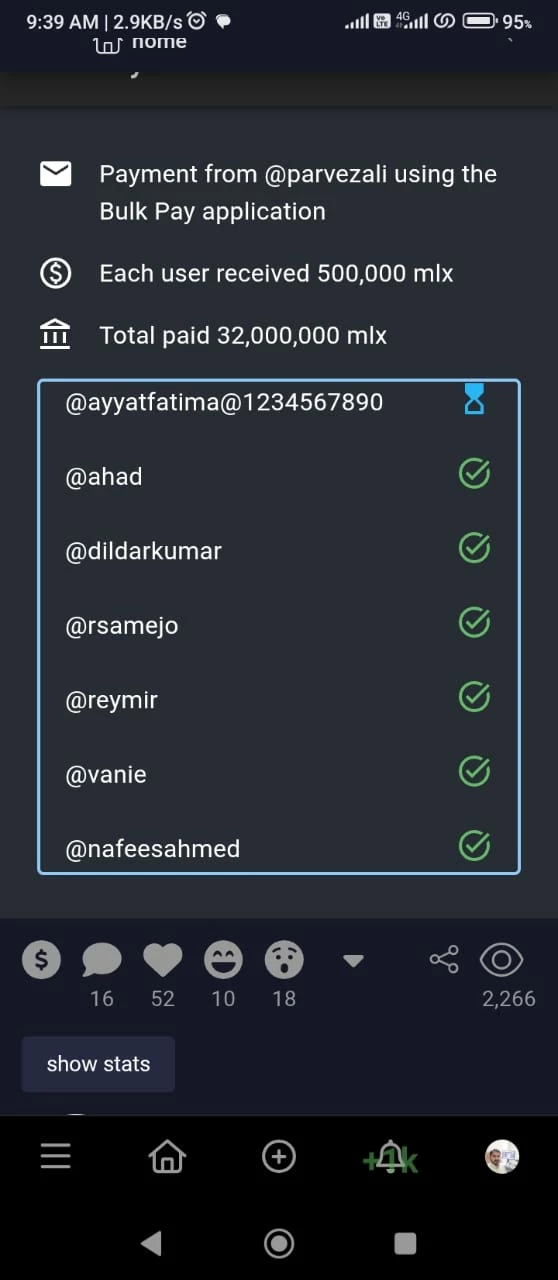Expand the reactions dropdown arrow

pyautogui.click(x=353, y=961)
